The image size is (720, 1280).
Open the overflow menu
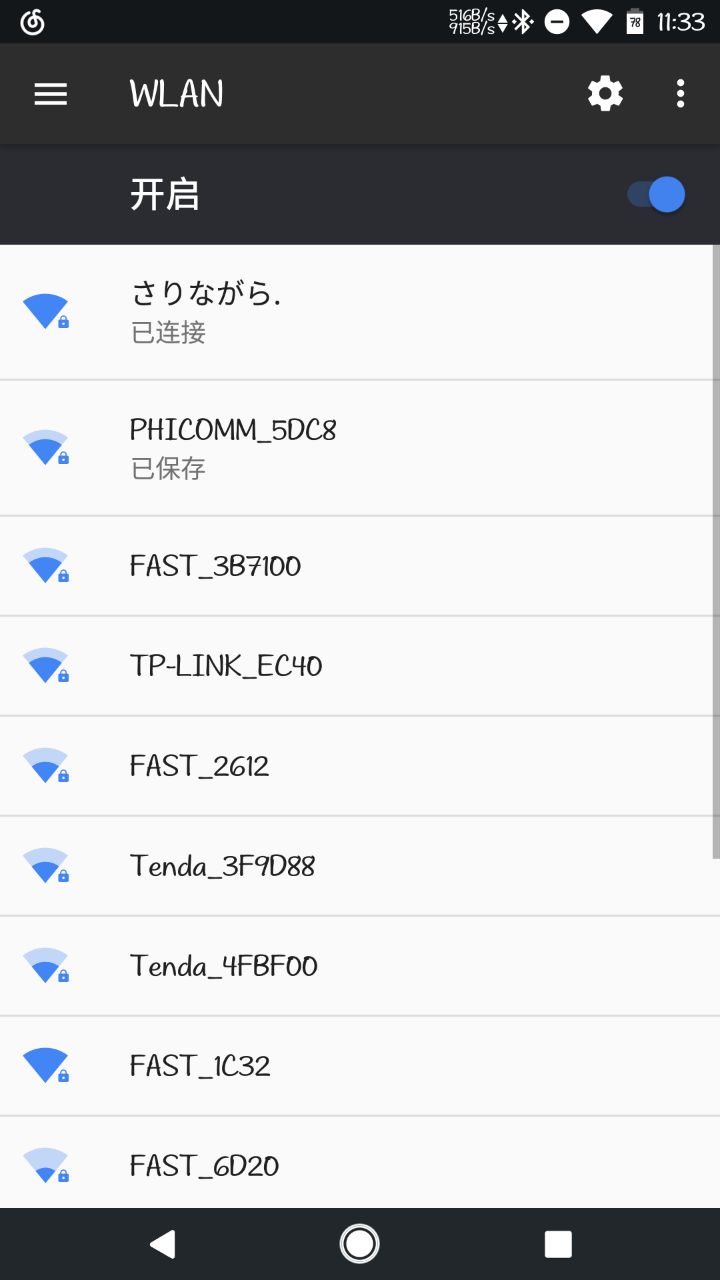coord(680,94)
